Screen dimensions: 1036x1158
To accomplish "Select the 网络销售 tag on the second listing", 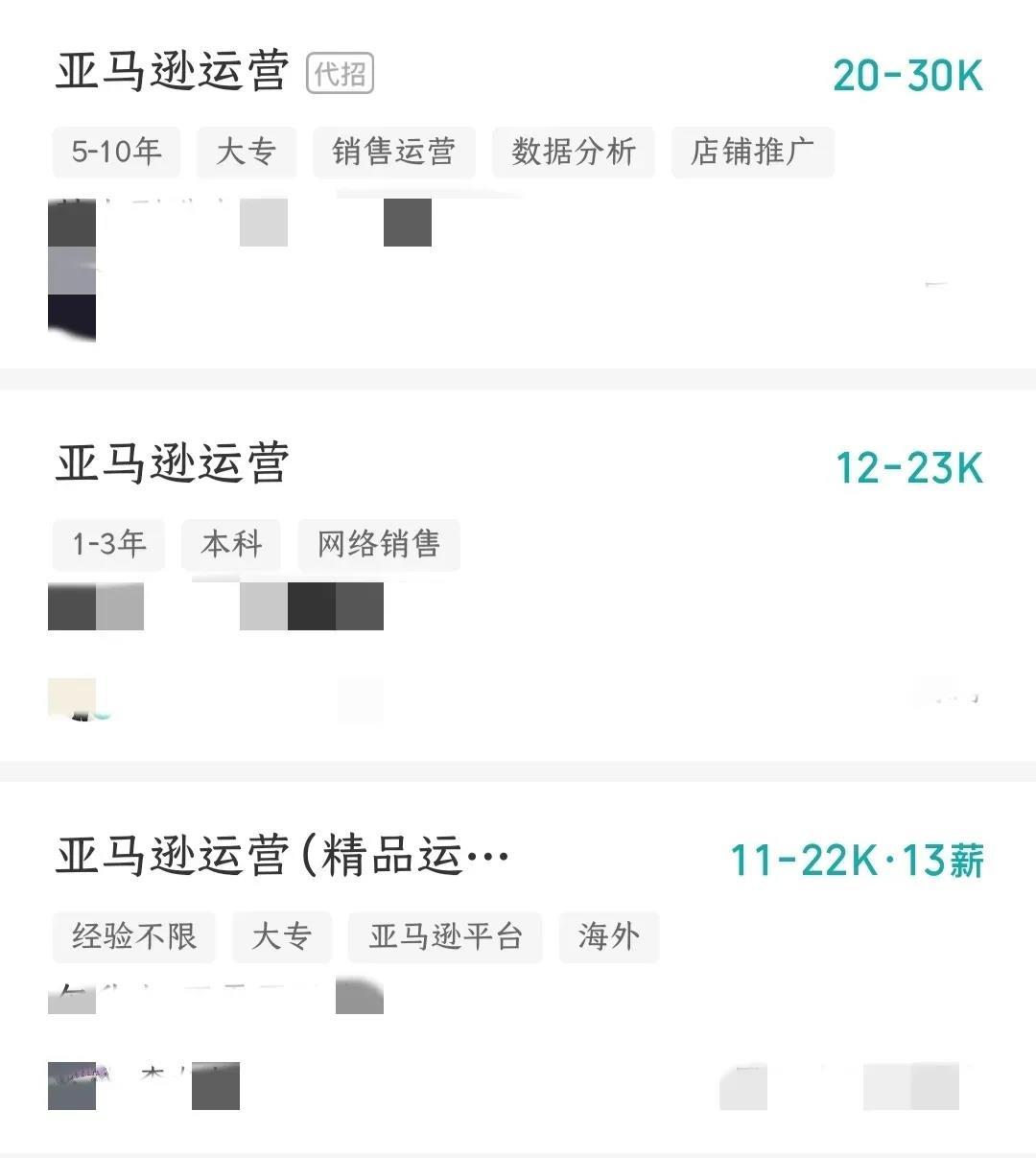I will coord(378,545).
